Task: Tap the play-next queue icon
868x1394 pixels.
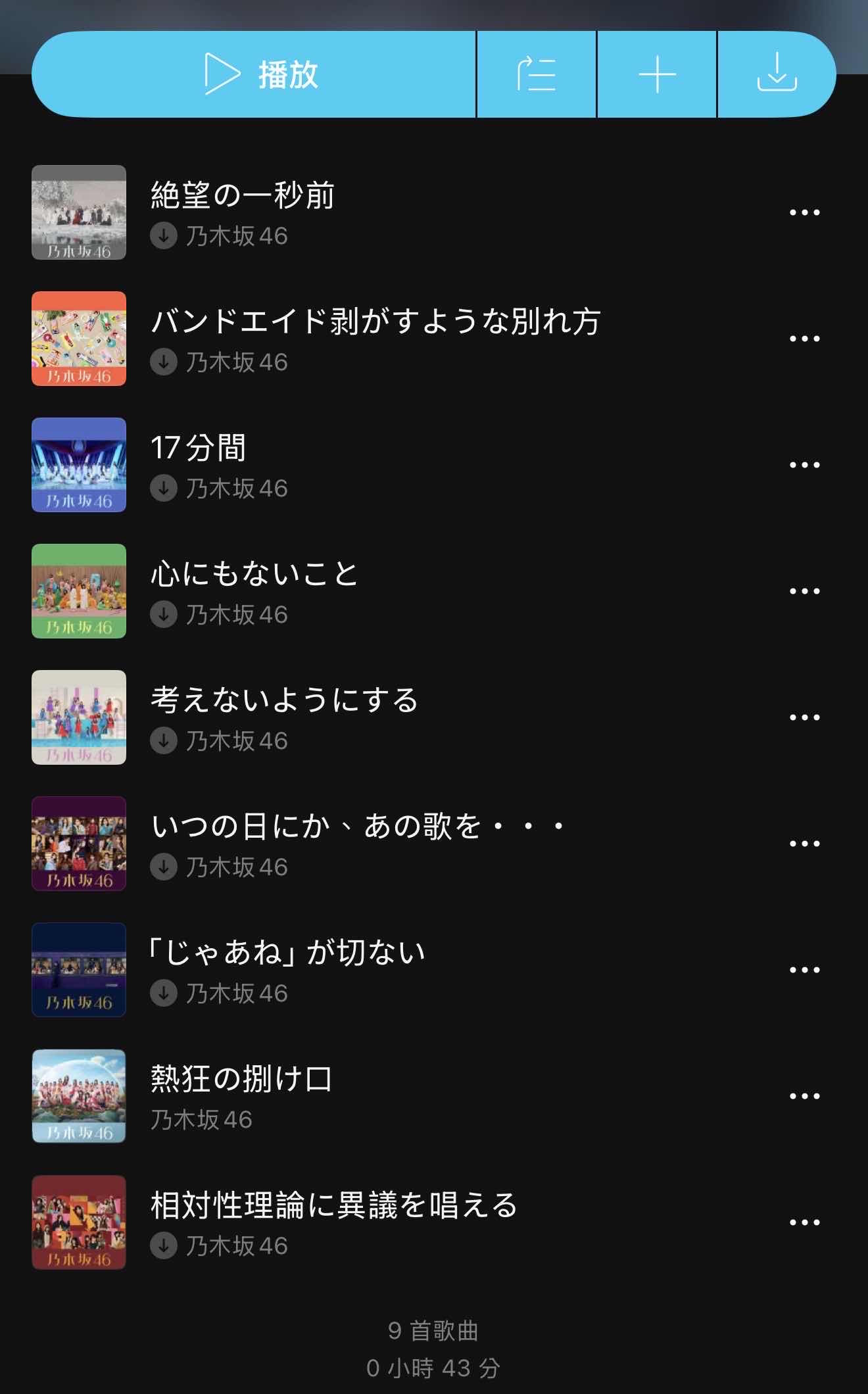Action: 536,74
